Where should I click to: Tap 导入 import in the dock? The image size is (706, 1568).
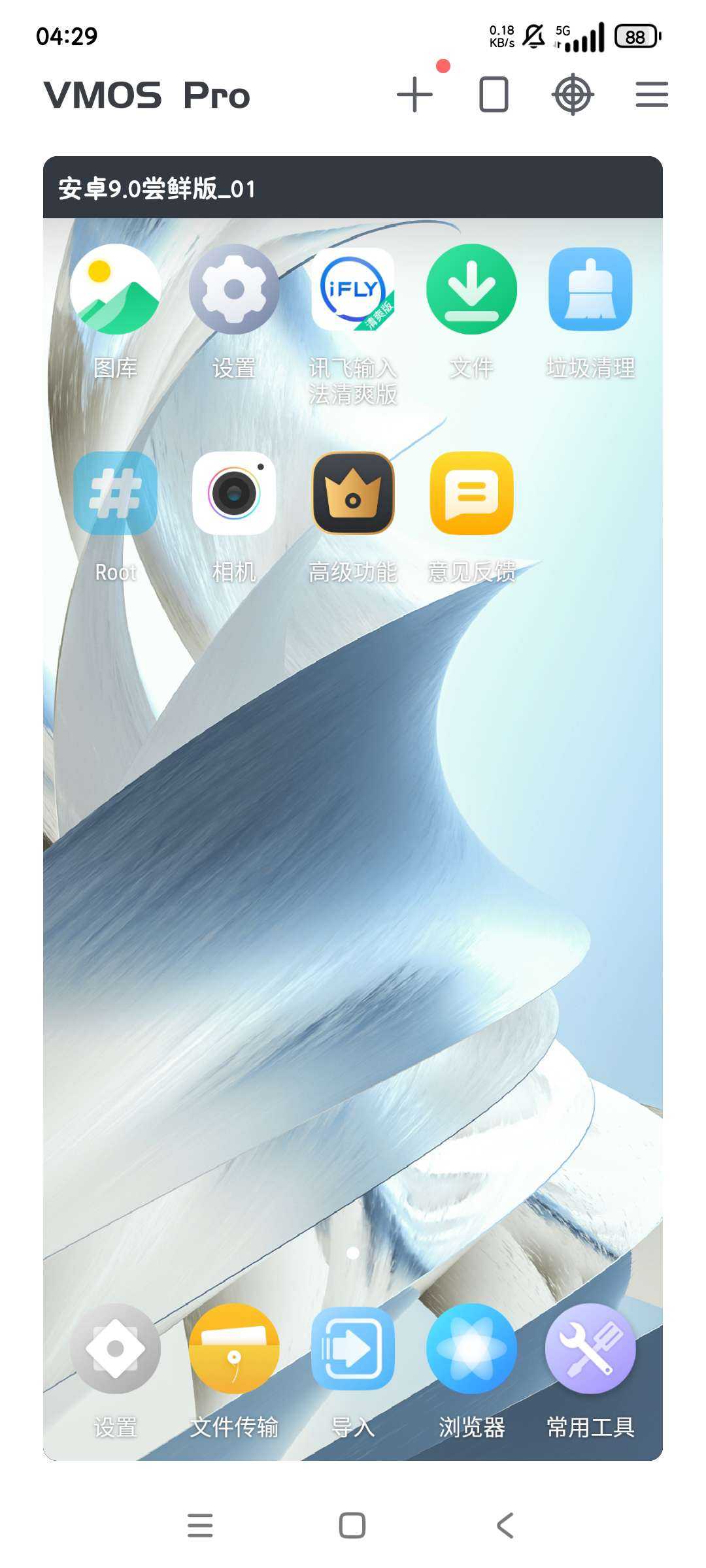click(x=353, y=1348)
